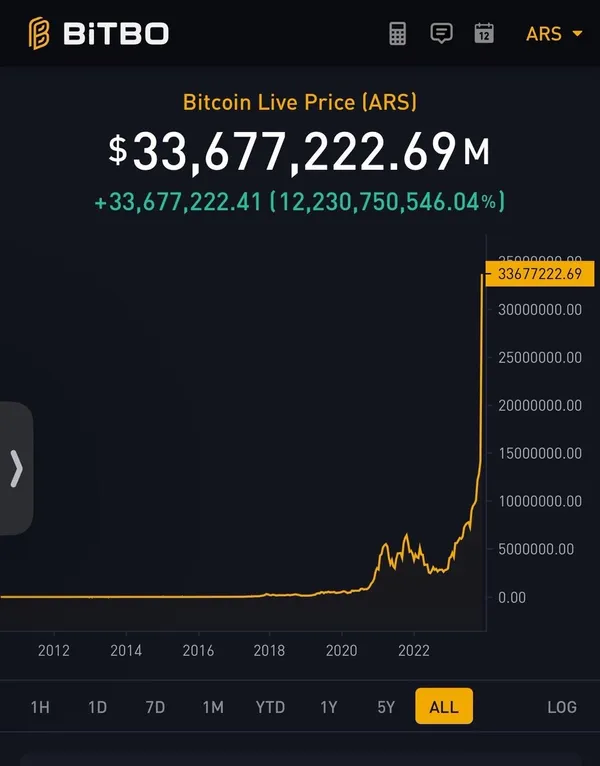
Task: Open the comments chat icon
Action: point(441,33)
